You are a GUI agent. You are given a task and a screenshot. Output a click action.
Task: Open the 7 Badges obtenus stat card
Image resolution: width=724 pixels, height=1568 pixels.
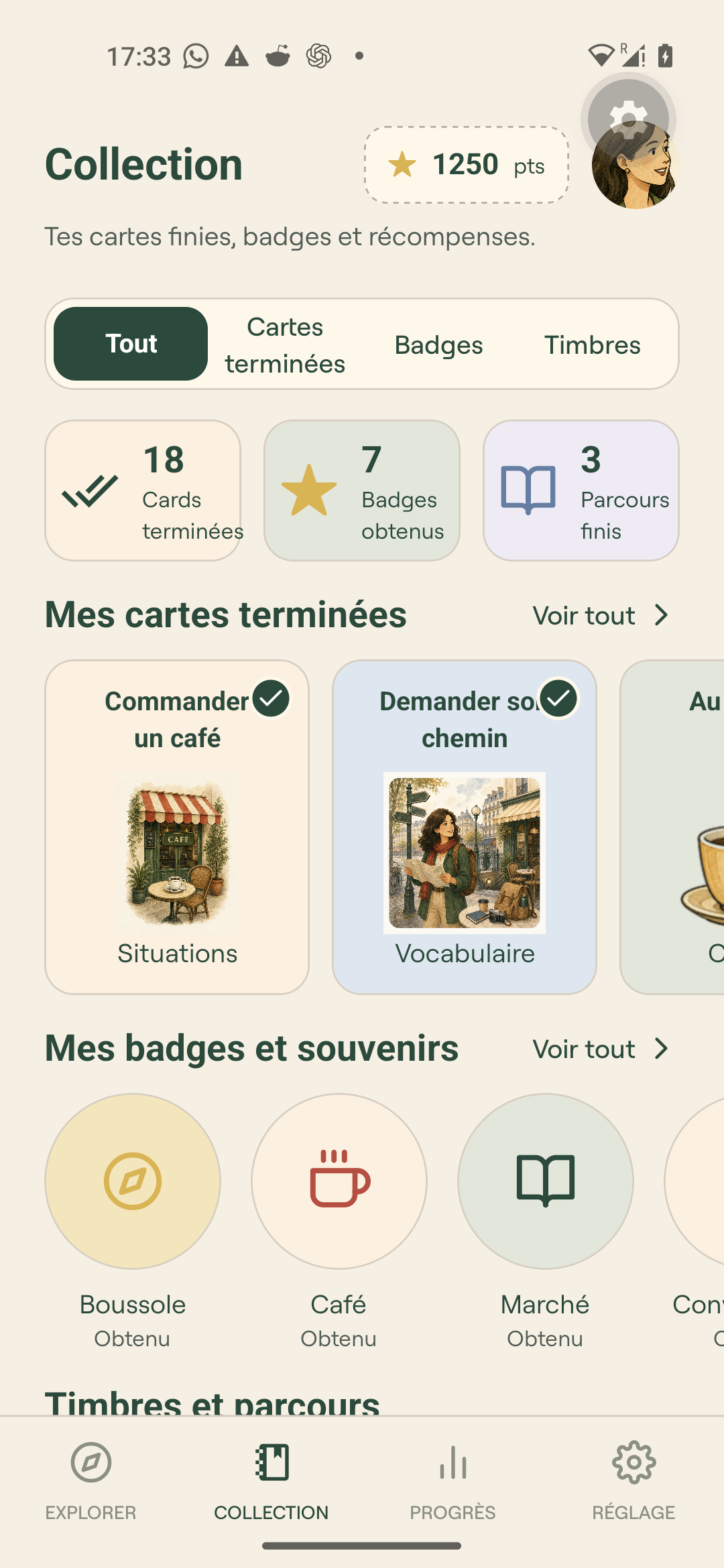coord(362,491)
